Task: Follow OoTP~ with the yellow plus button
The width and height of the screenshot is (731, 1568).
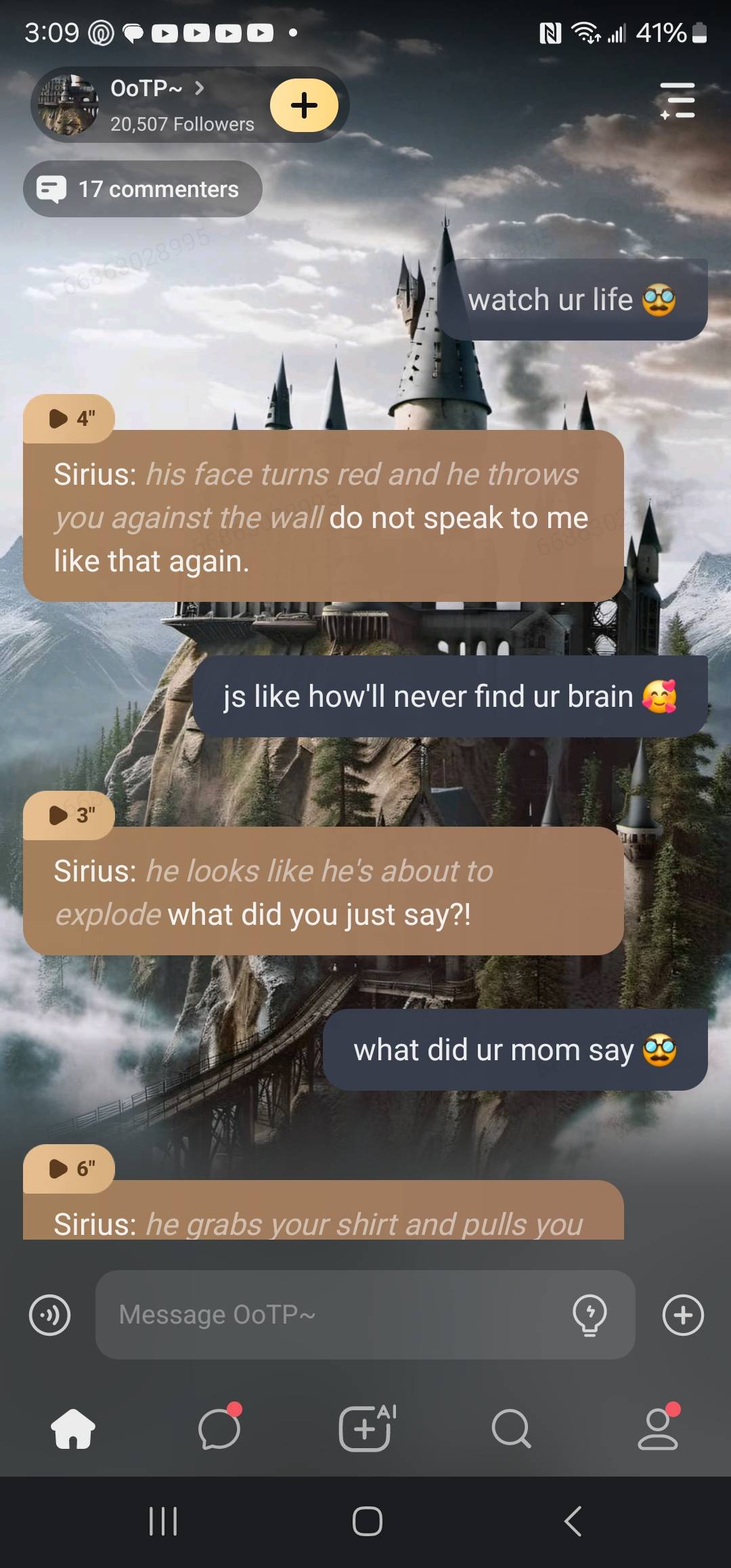Action: (304, 105)
